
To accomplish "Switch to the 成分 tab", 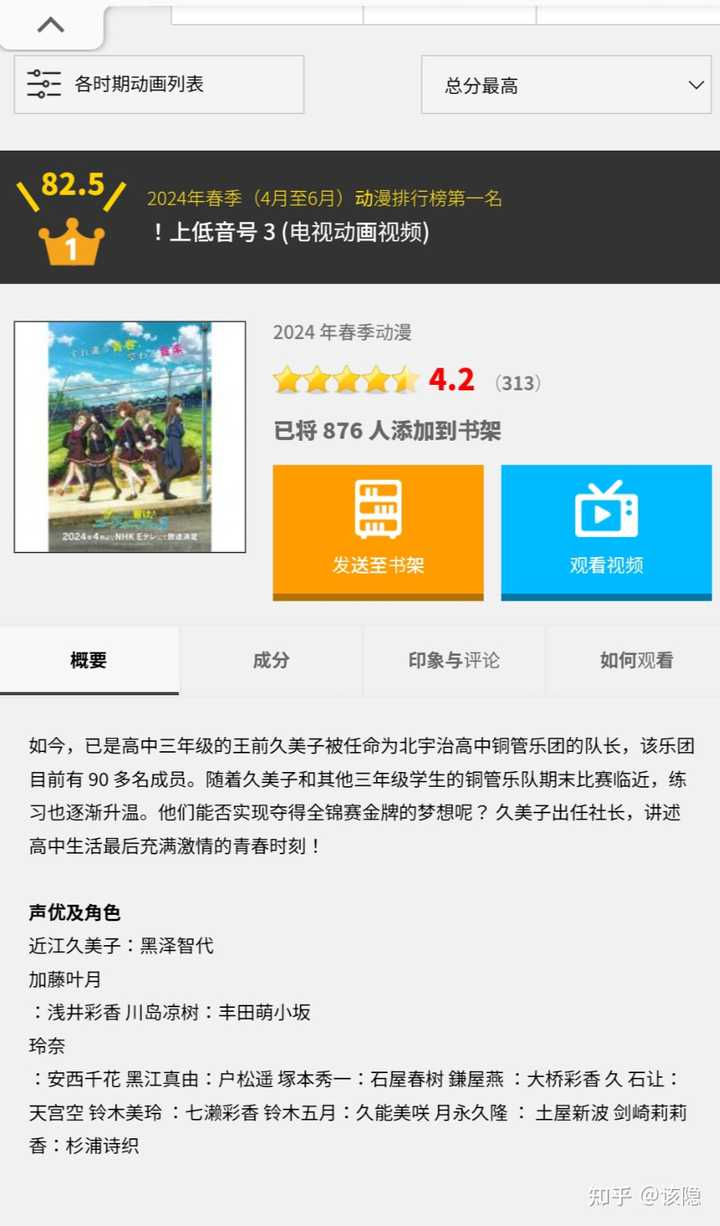I will (x=271, y=660).
